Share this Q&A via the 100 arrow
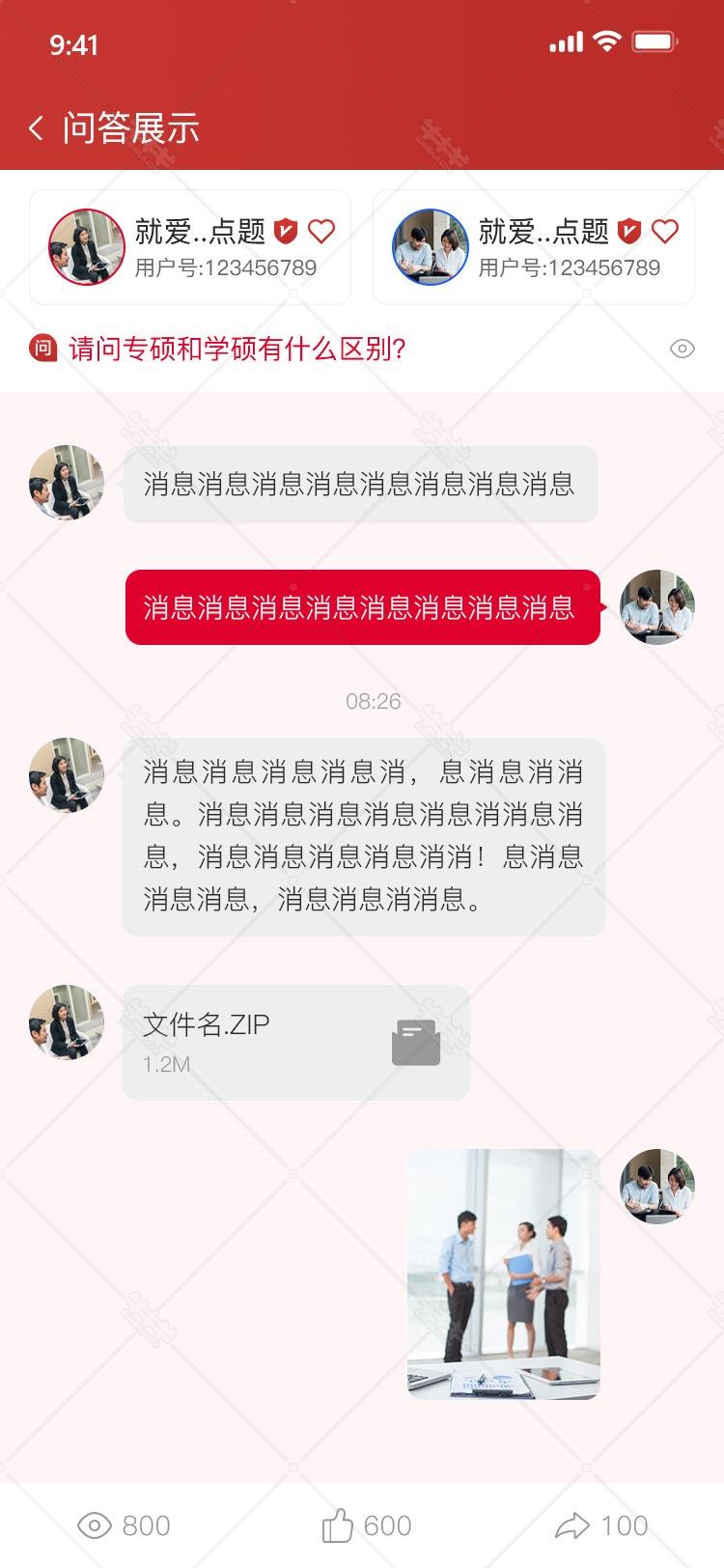Image resolution: width=724 pixels, height=1568 pixels. click(601, 1526)
